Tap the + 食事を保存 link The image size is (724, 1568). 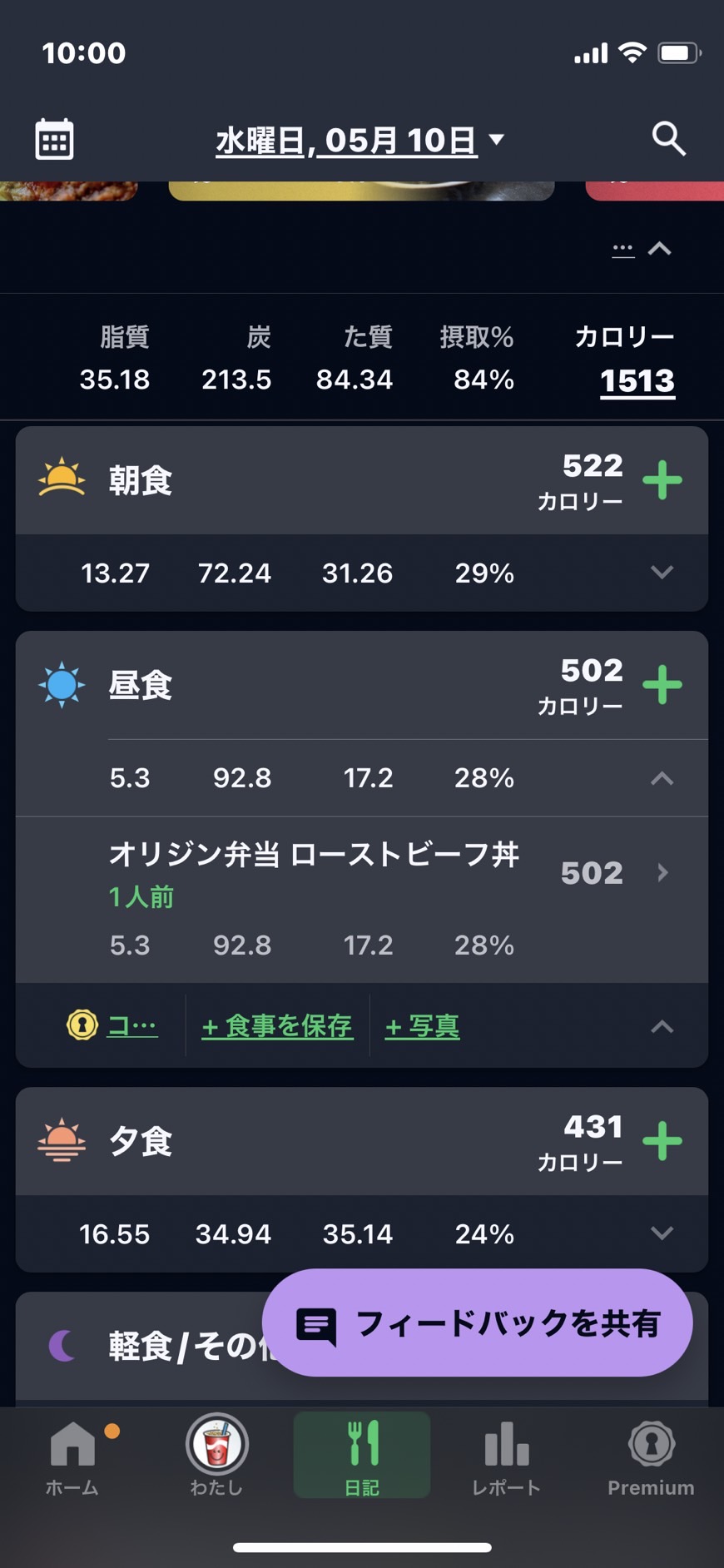(277, 1026)
